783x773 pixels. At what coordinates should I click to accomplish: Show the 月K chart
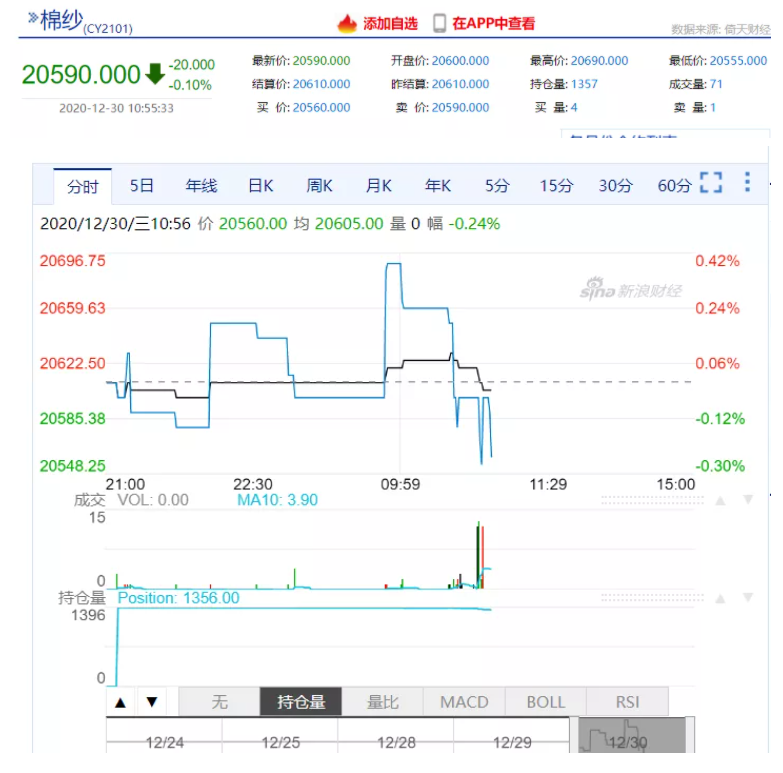(x=379, y=185)
